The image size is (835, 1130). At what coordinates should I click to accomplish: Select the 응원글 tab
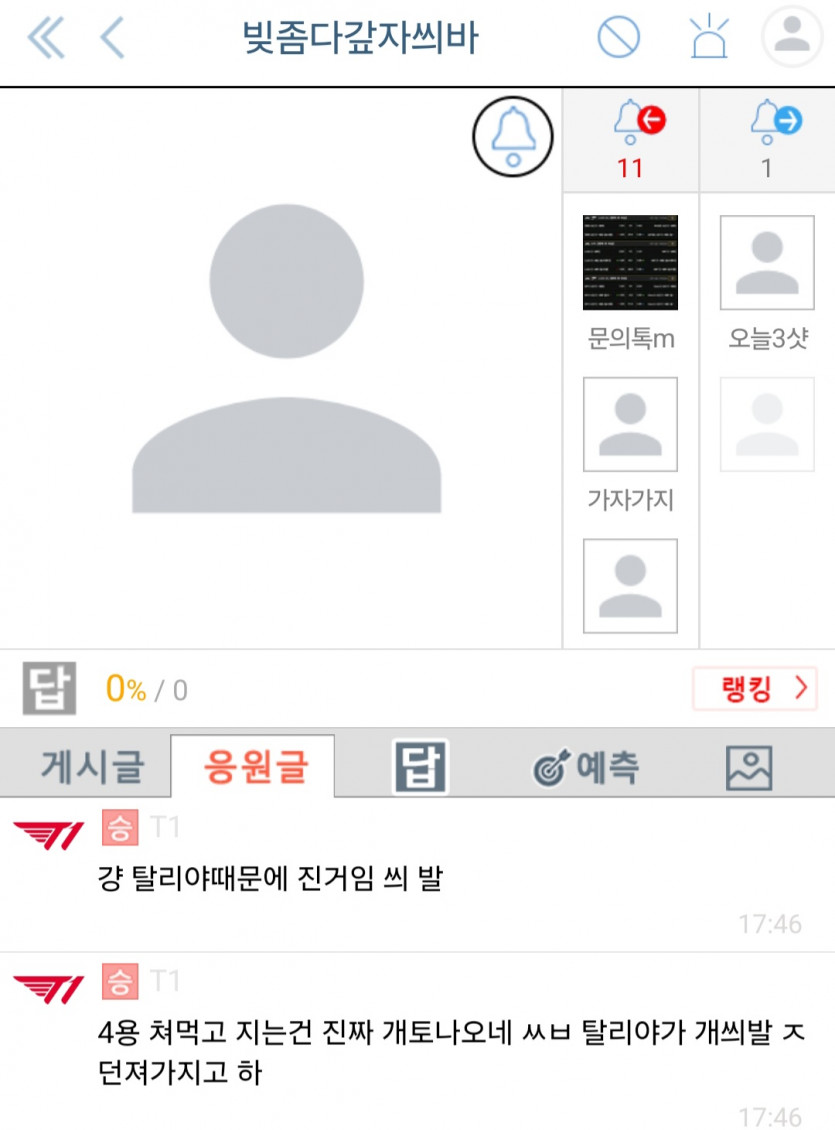[255, 768]
